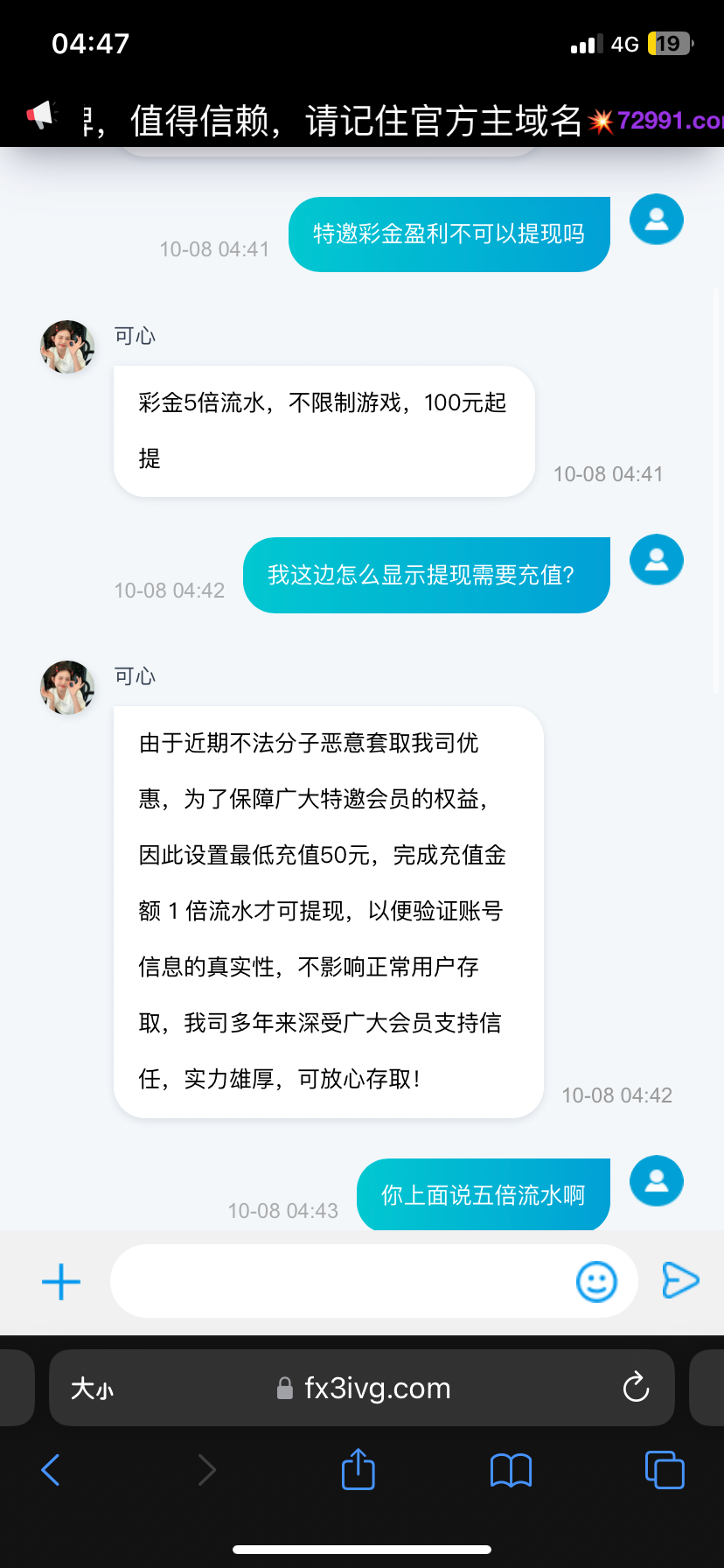Share this page from Safari toolbar
Image resolution: width=724 pixels, height=1568 pixels.
point(359,1469)
